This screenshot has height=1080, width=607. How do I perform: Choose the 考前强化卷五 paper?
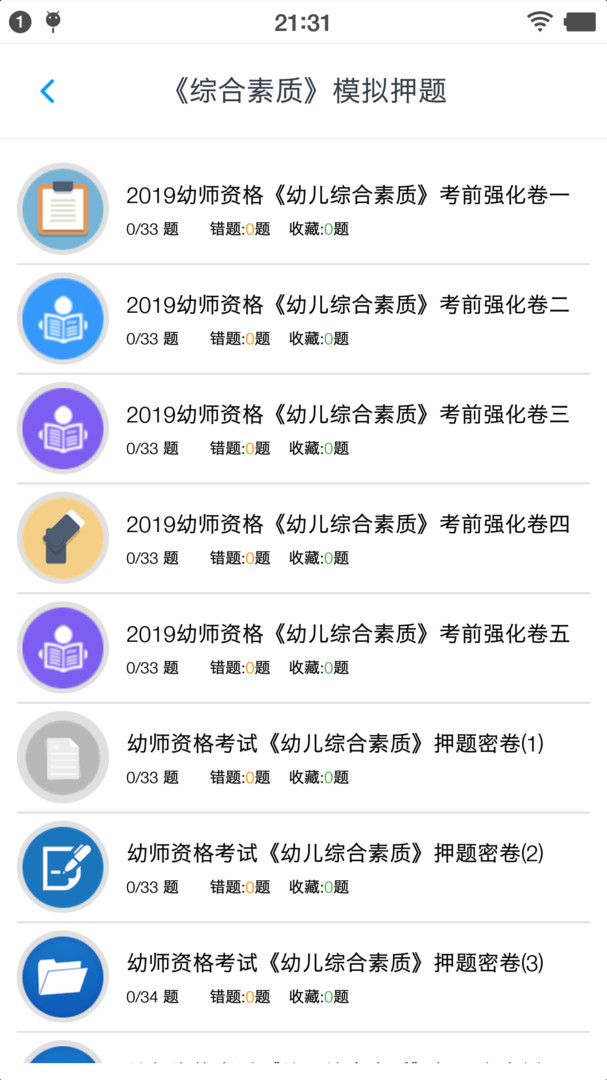click(347, 634)
